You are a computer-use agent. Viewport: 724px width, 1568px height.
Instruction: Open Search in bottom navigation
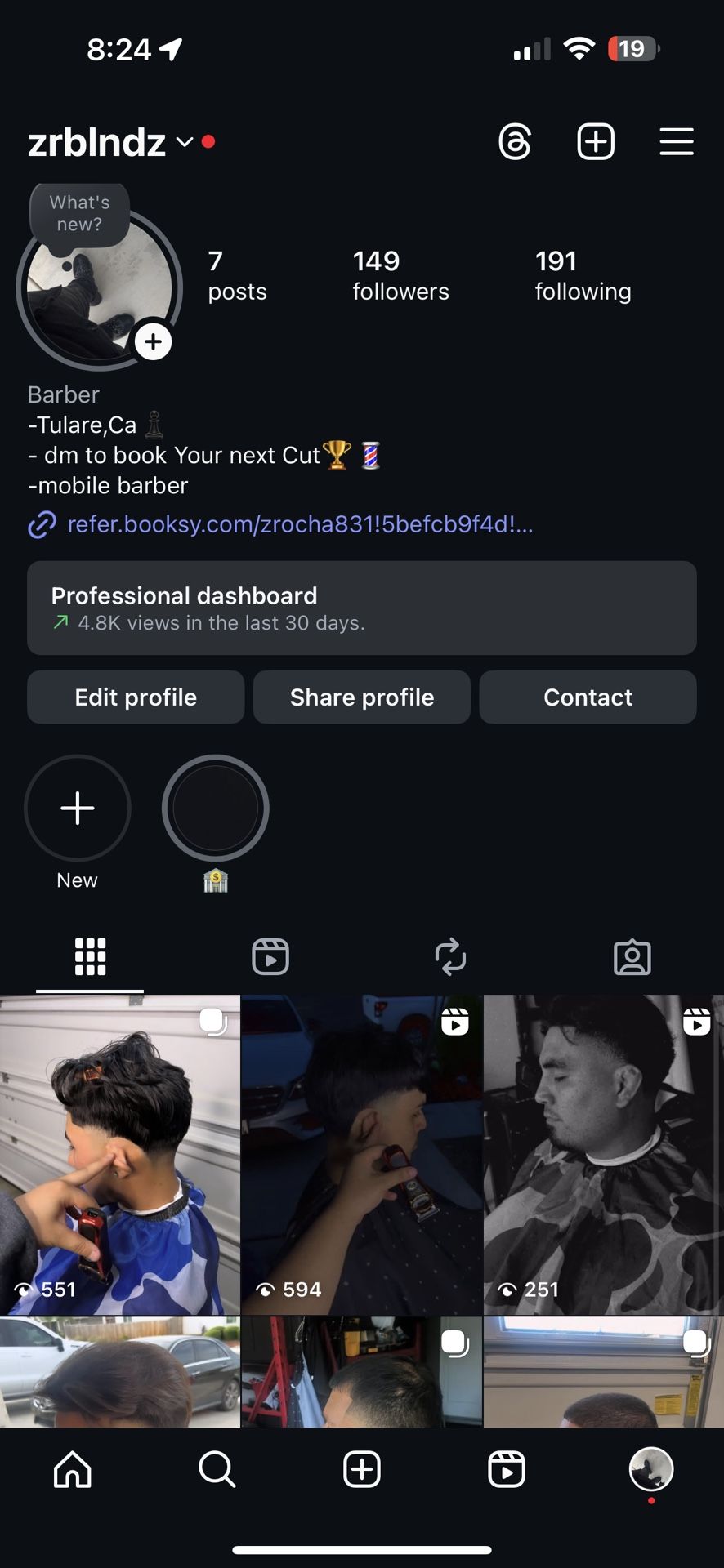click(x=217, y=1469)
